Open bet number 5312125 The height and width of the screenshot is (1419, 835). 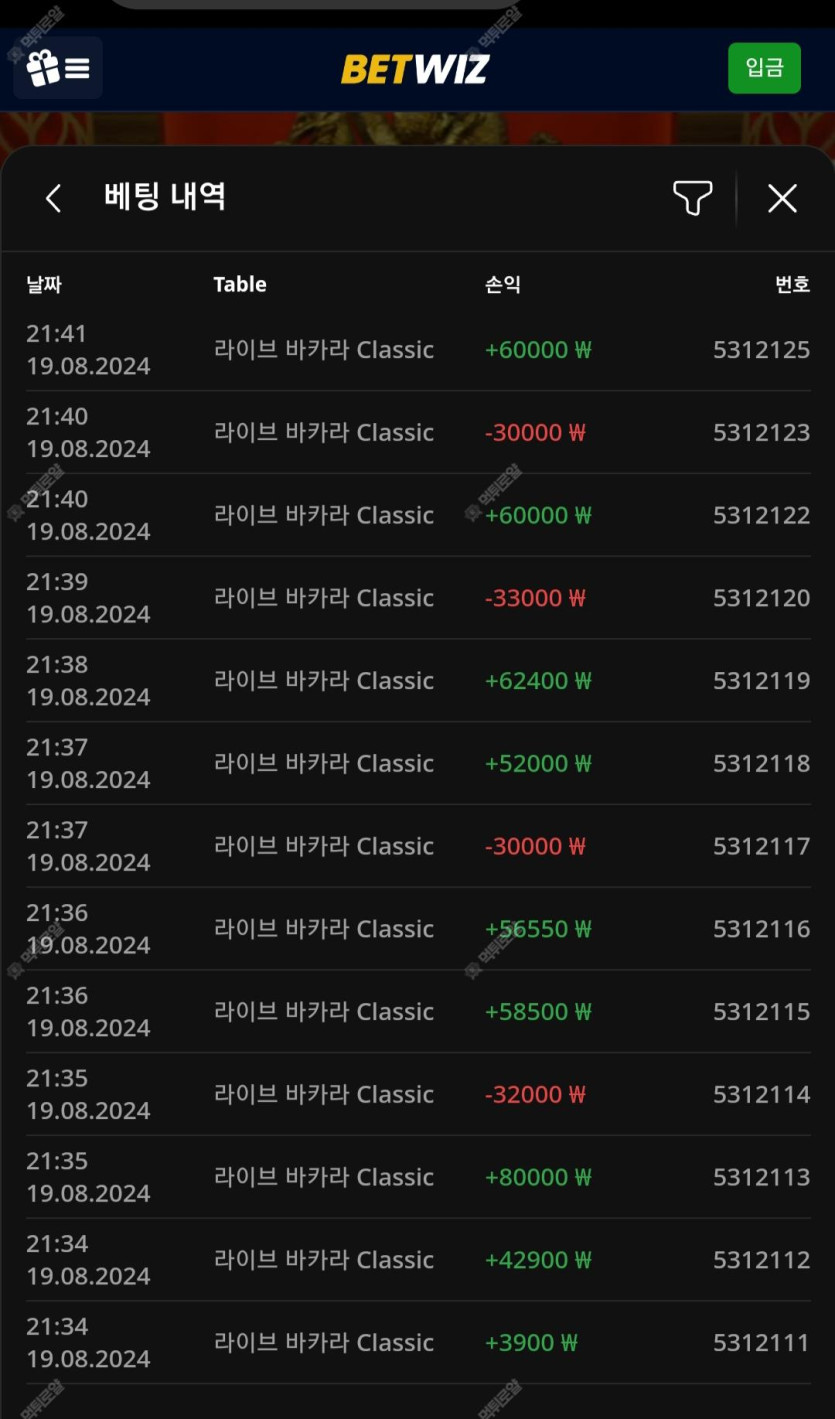(x=418, y=350)
